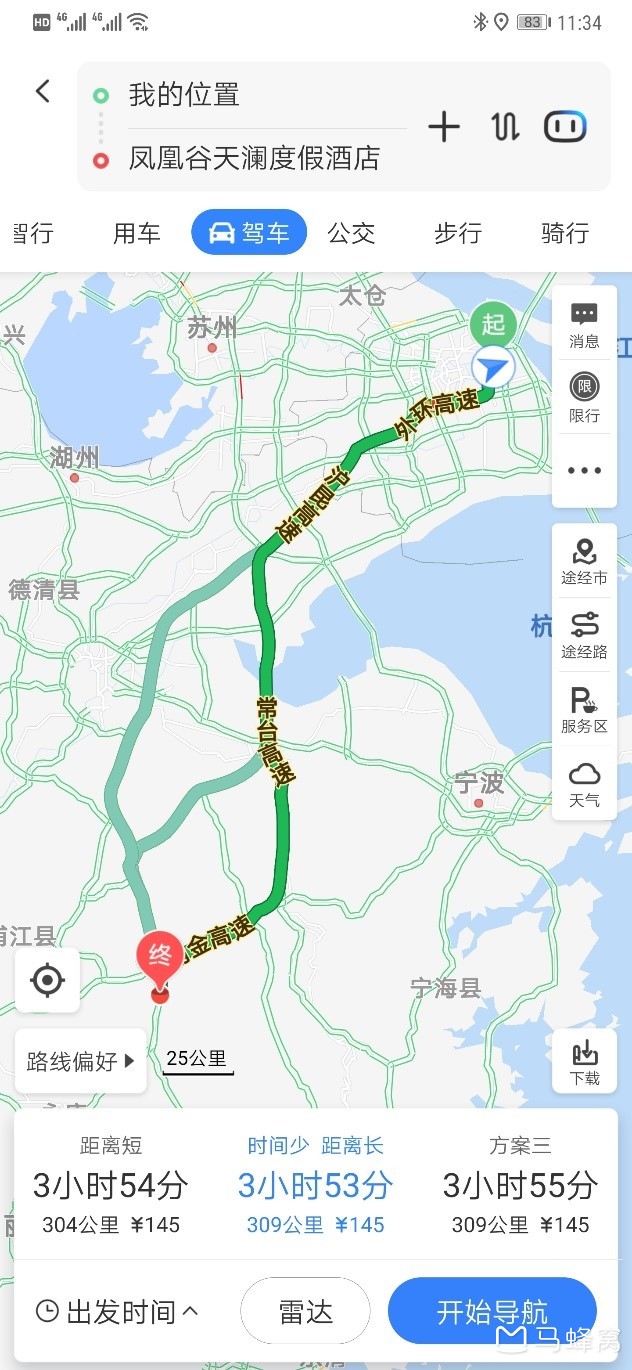Switch to the 用车 tab
Viewport: 632px width, 1370px height.
tap(136, 233)
